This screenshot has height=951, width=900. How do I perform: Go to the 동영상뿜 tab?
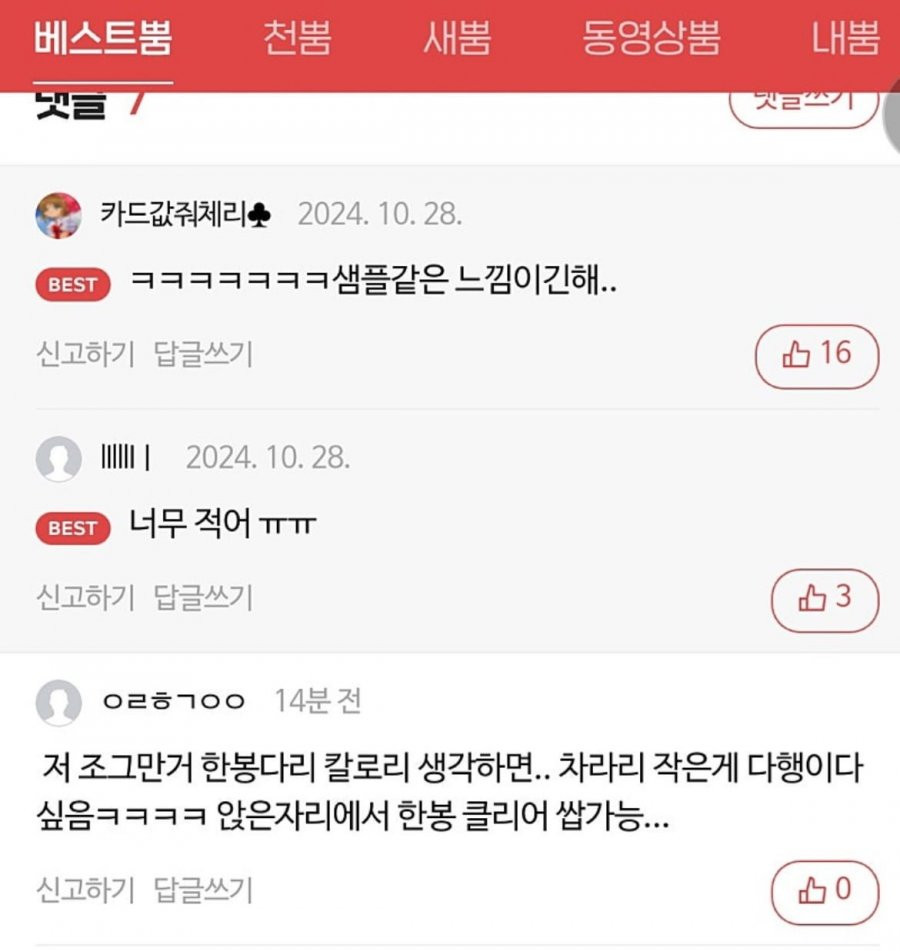point(651,39)
